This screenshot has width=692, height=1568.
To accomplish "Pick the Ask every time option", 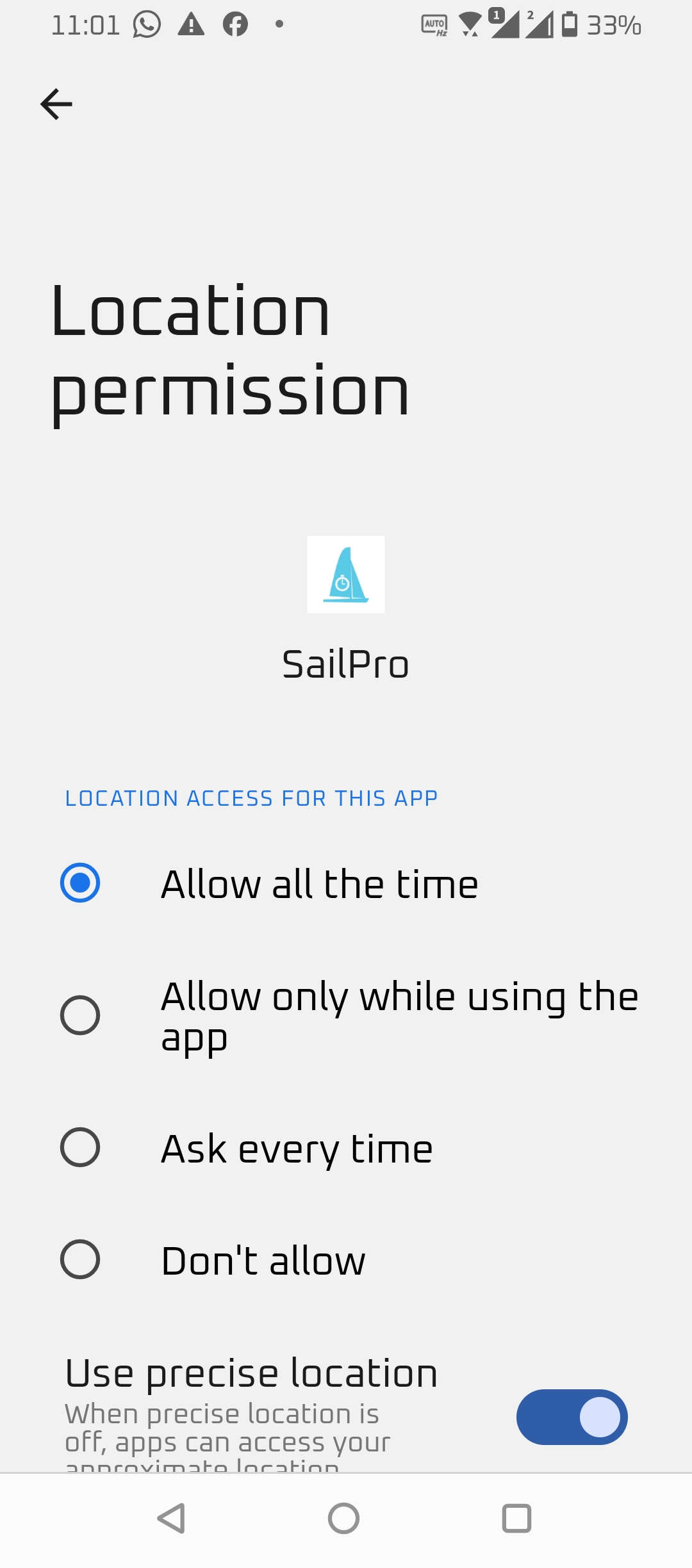I will 346,1148.
